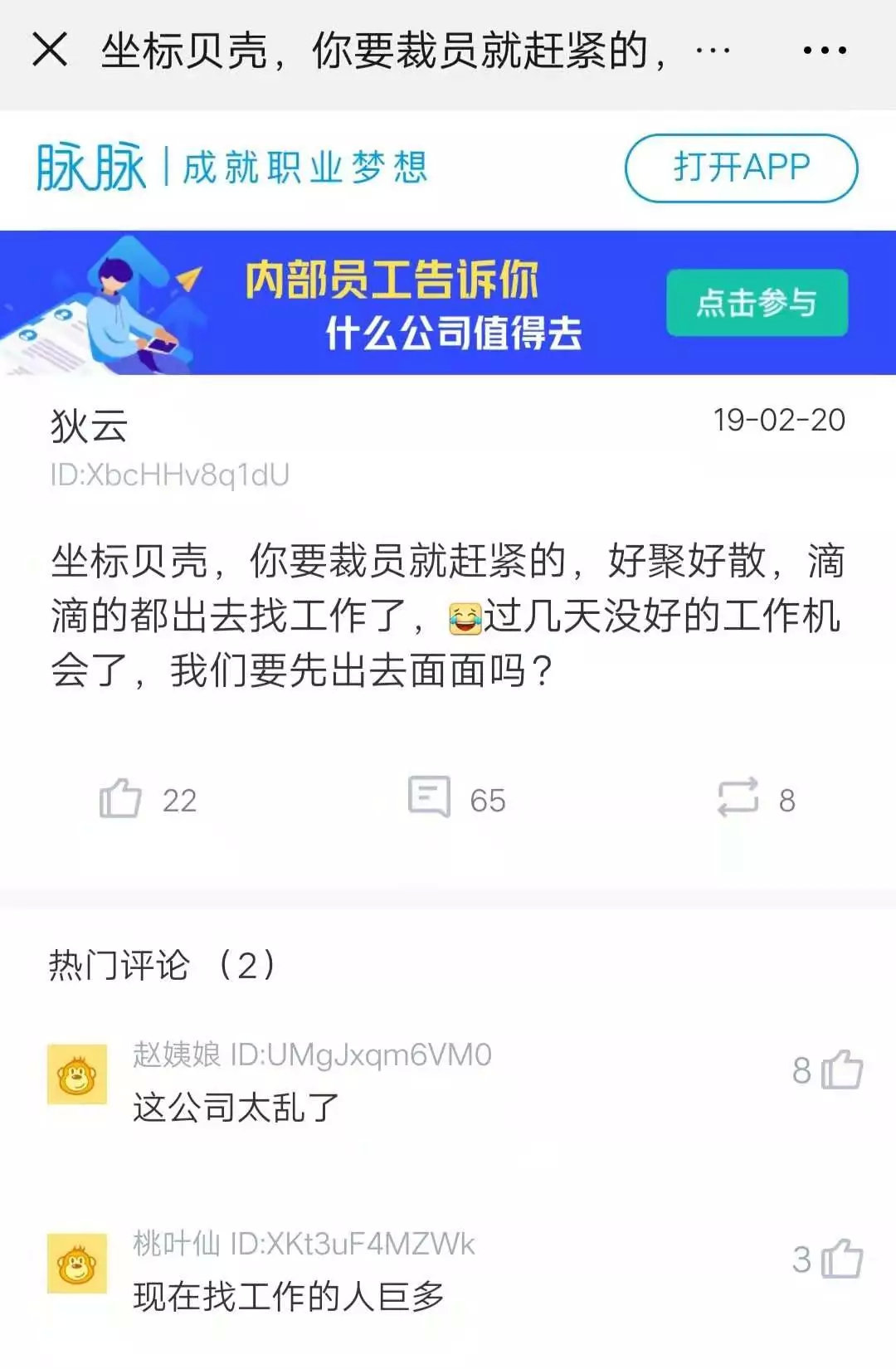The width and height of the screenshot is (896, 1369).
Task: Close the web page with X
Action: coord(50,50)
